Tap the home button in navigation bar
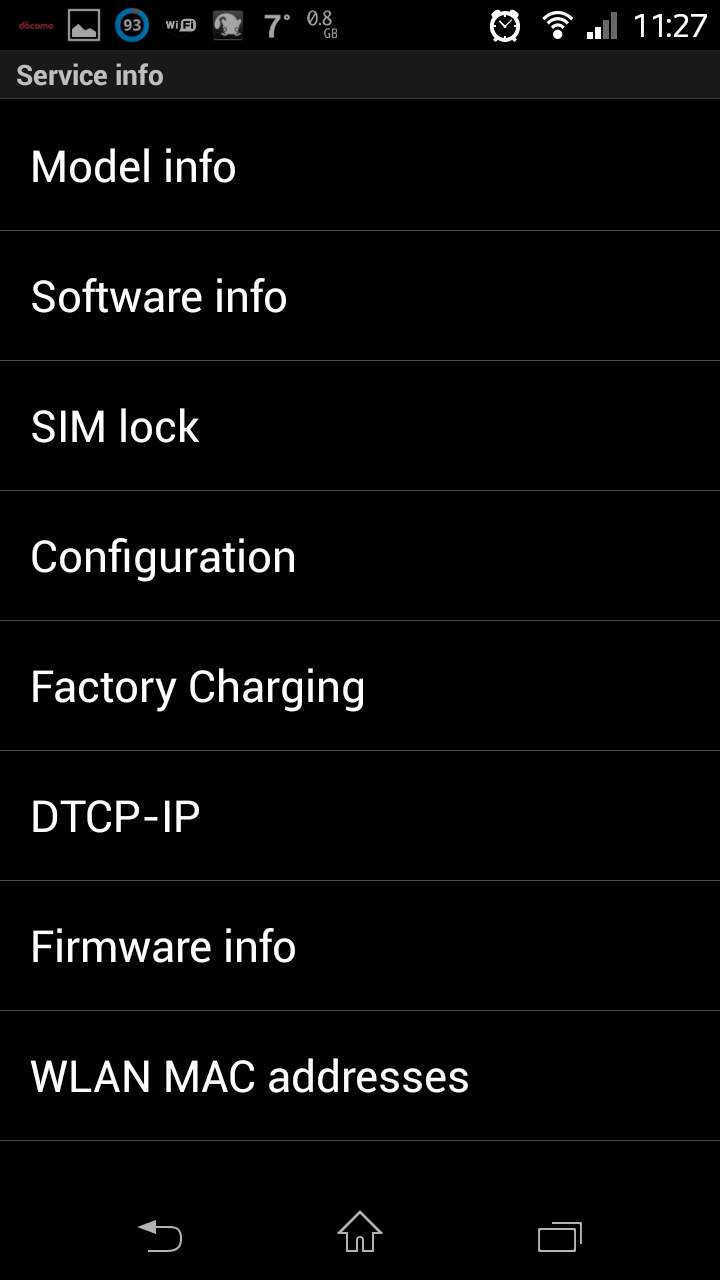 point(360,1232)
